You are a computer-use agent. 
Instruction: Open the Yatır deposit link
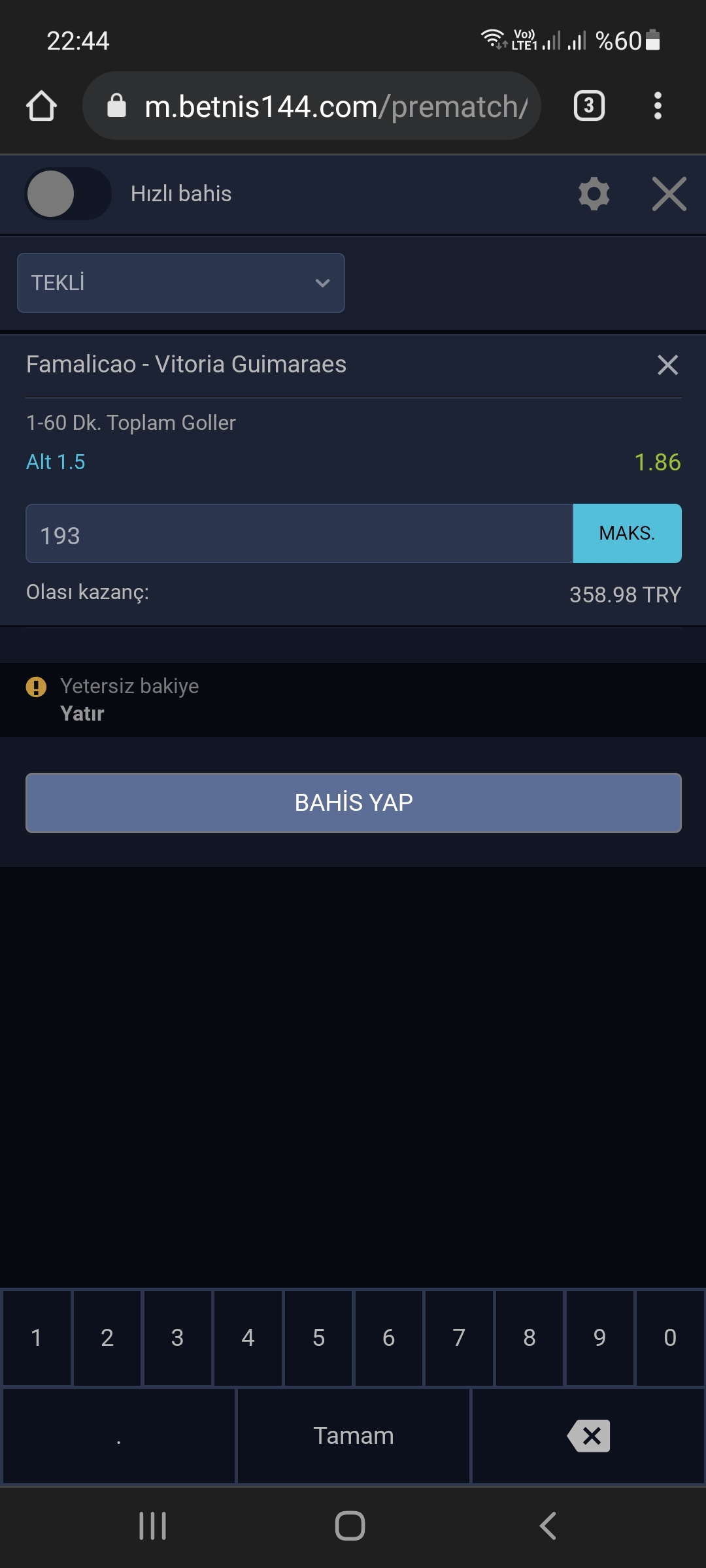pos(82,713)
